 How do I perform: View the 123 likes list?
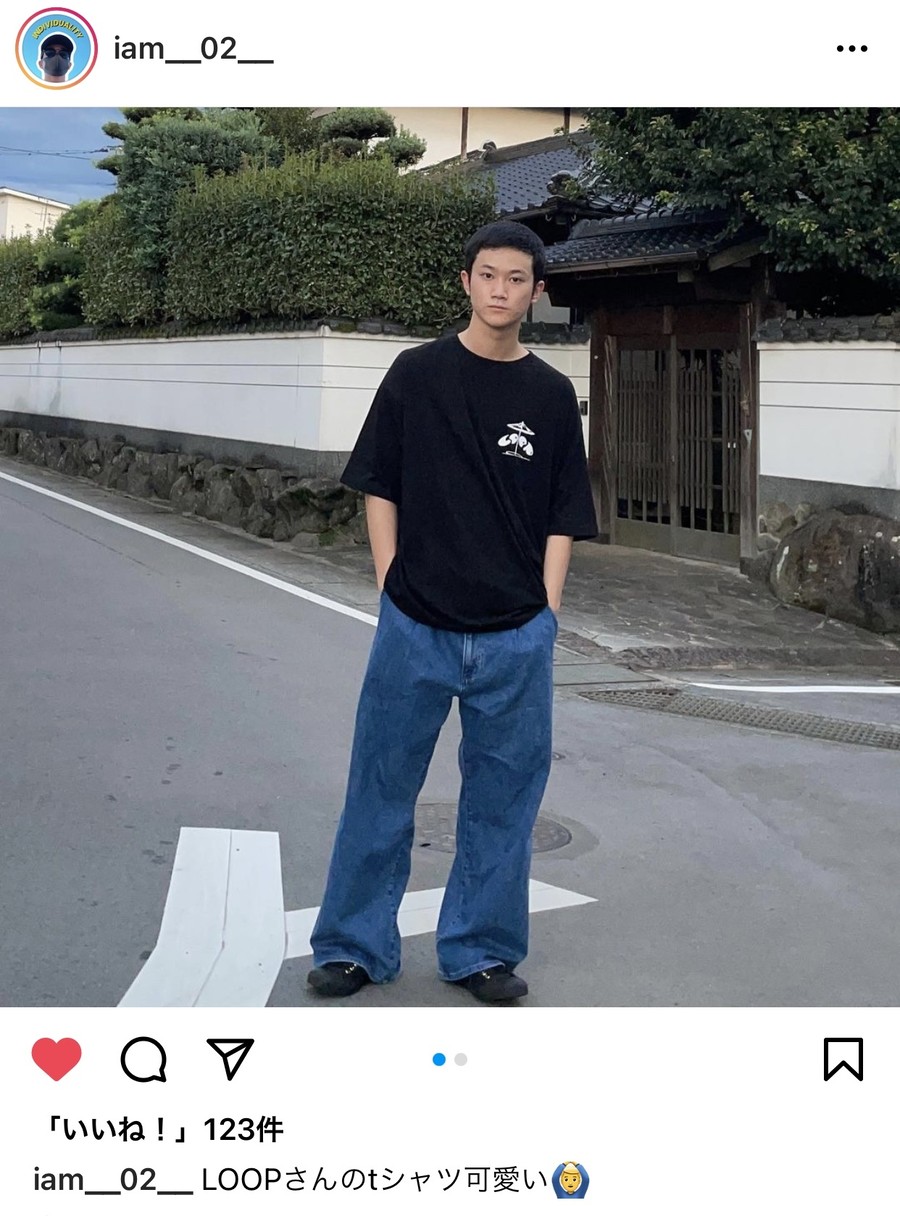[160, 1130]
